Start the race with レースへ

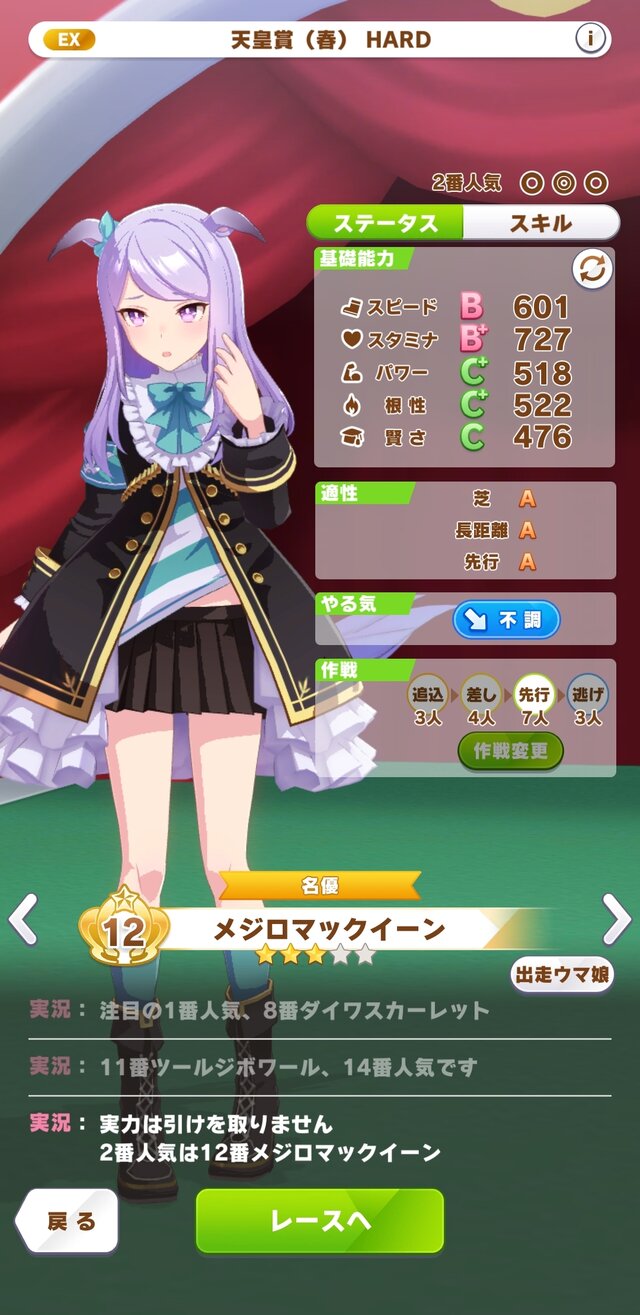coord(319,1220)
